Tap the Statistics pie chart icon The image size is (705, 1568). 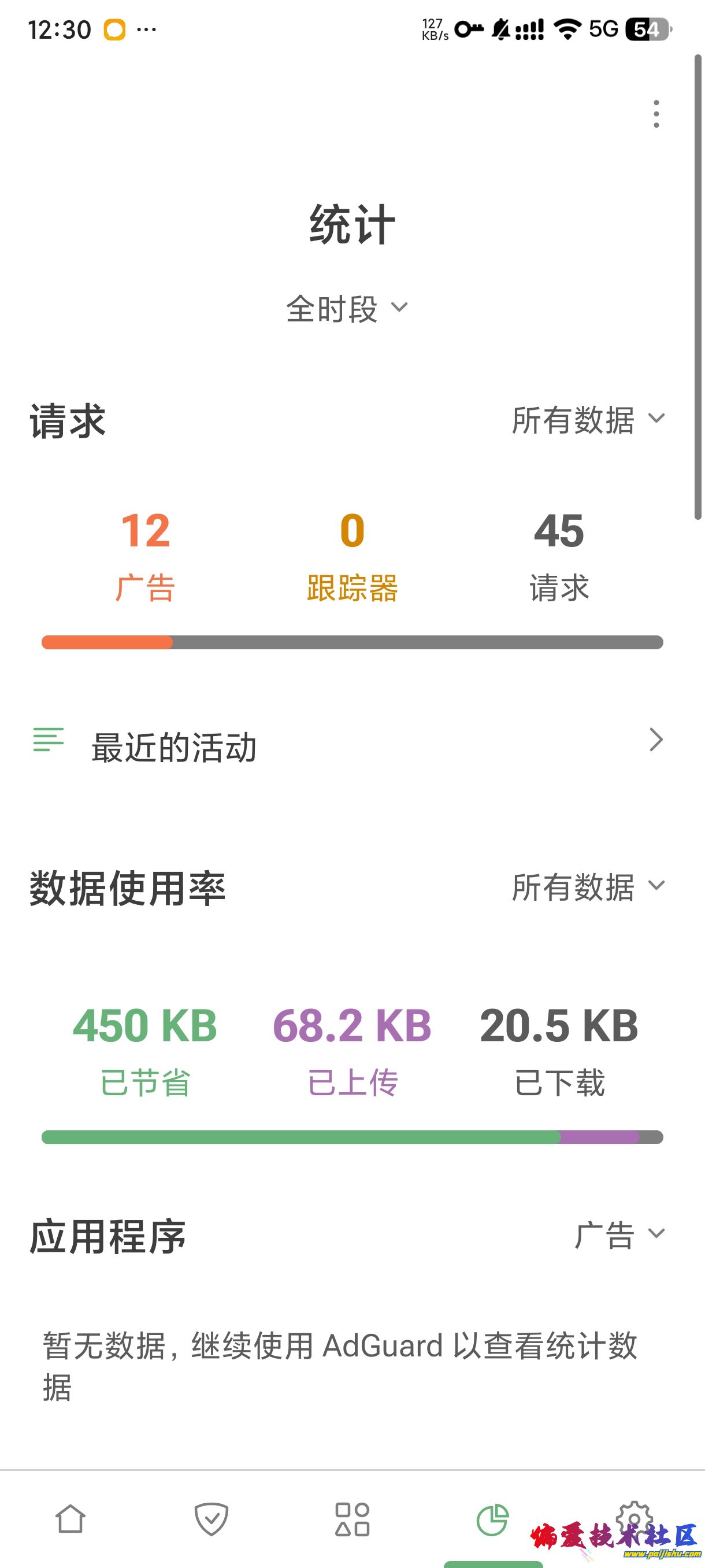tap(493, 1519)
